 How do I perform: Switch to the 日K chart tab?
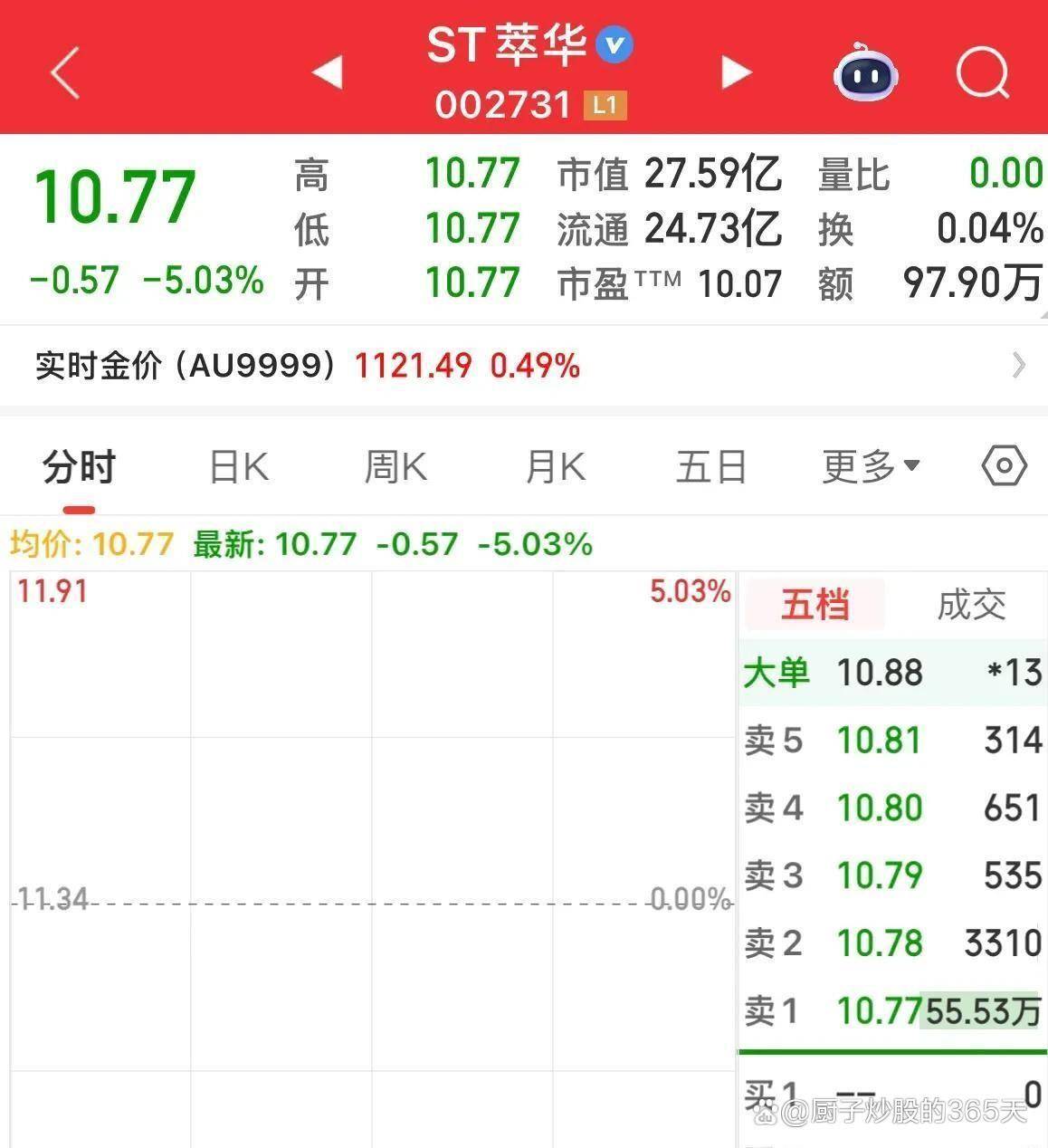point(239,468)
